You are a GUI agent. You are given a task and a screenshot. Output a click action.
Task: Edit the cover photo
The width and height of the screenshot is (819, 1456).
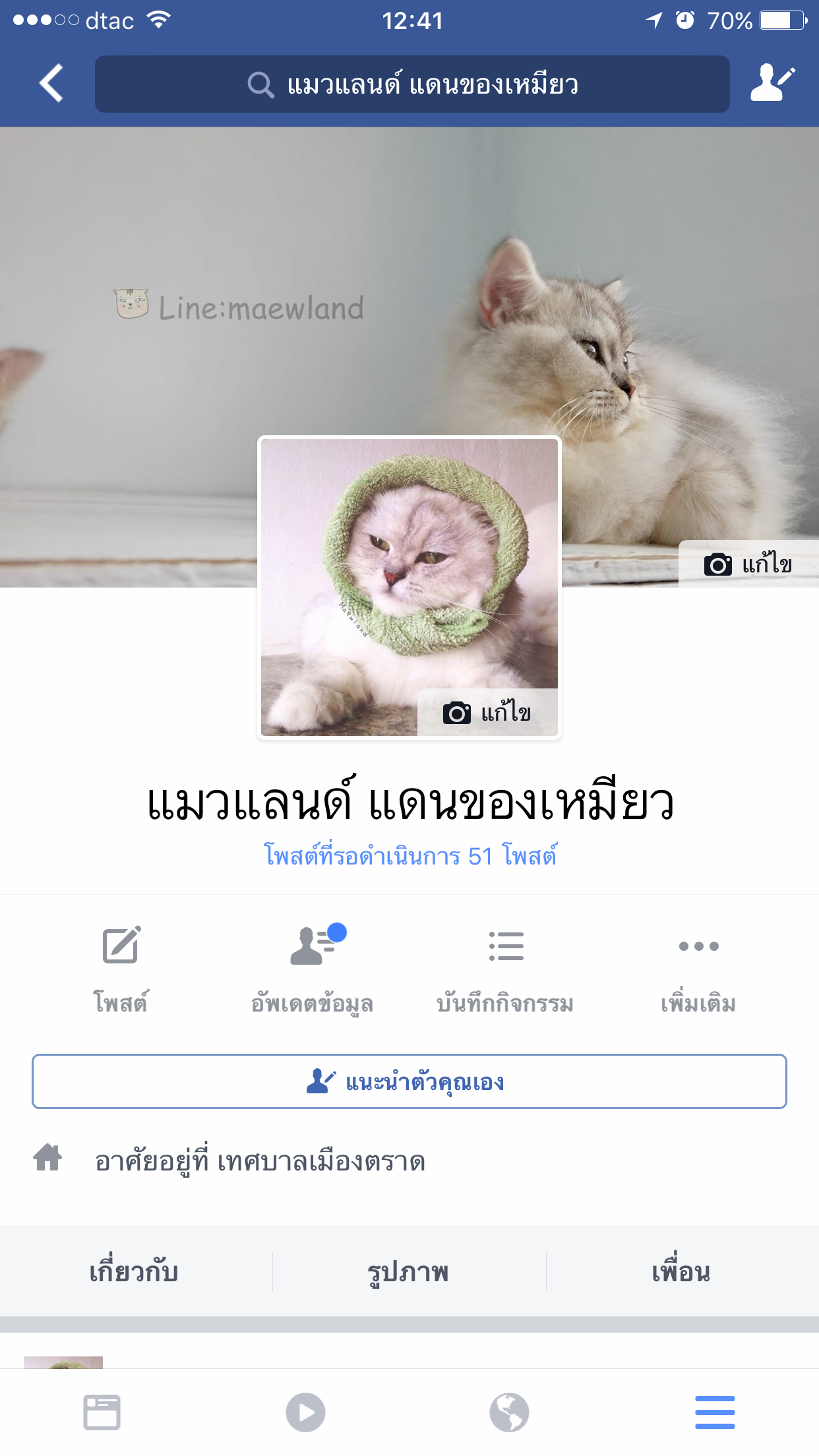(748, 564)
